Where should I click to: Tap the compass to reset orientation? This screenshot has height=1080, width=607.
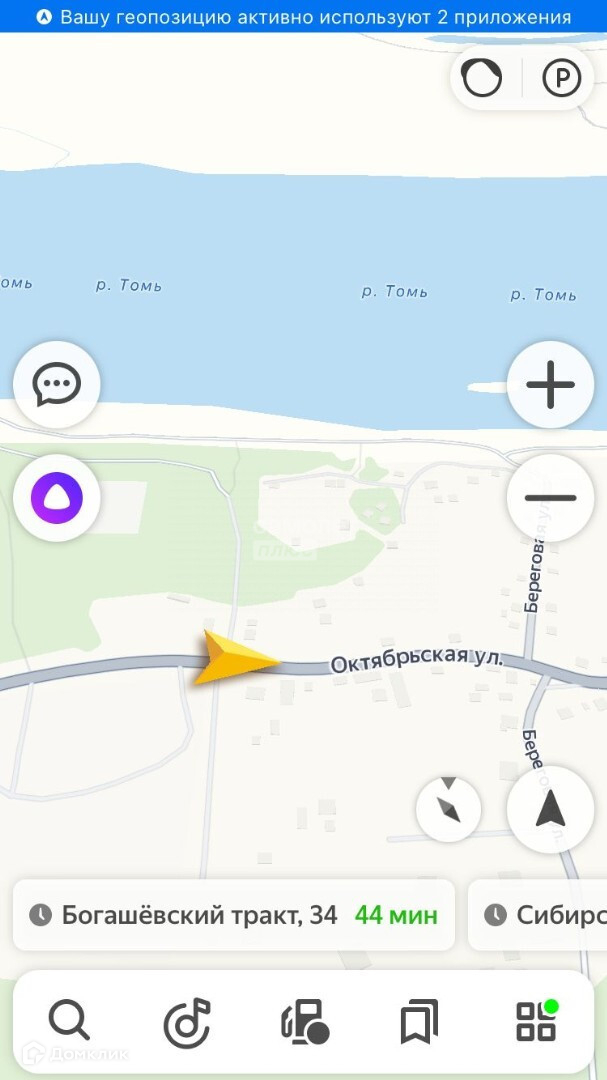point(448,809)
